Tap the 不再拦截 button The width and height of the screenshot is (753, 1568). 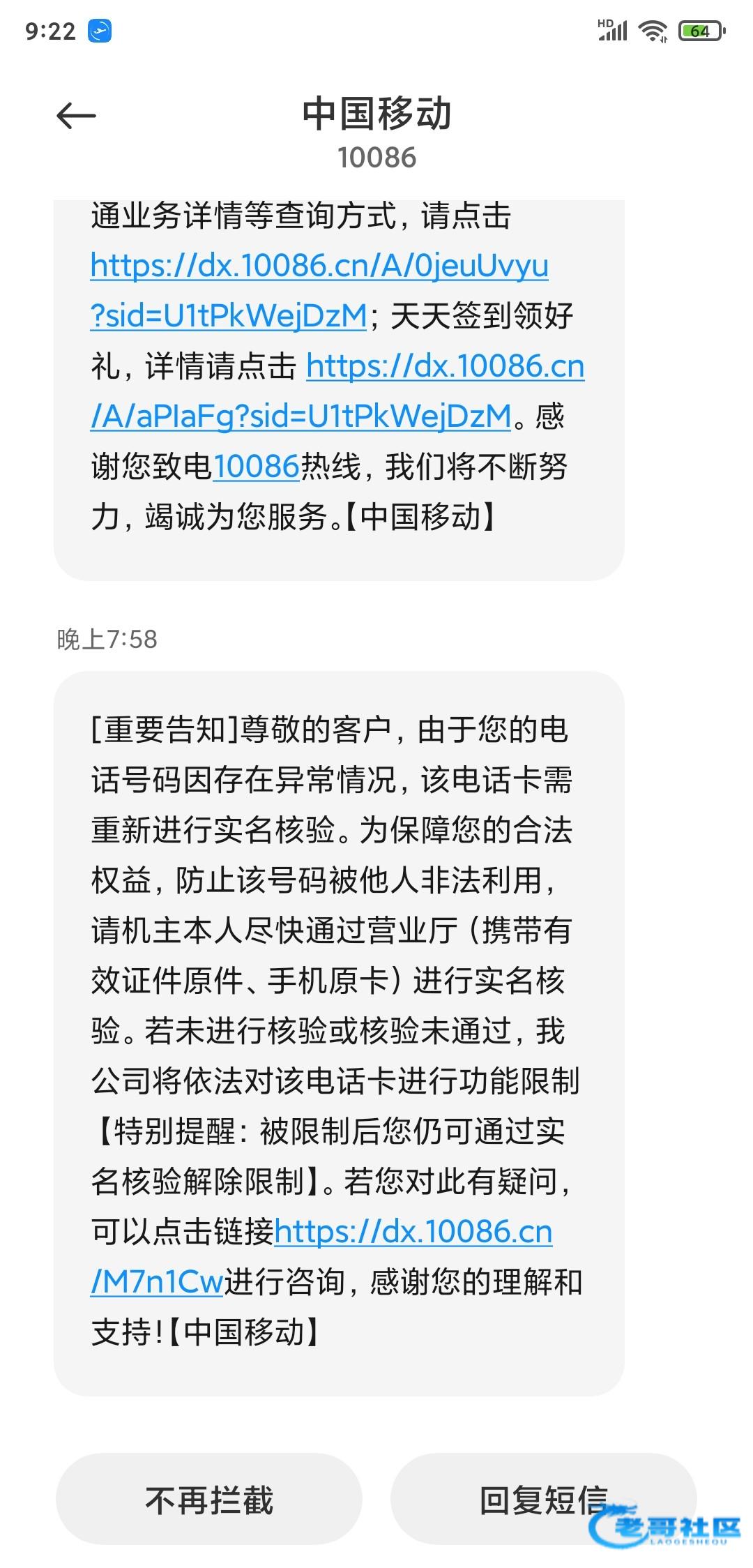click(x=208, y=1499)
